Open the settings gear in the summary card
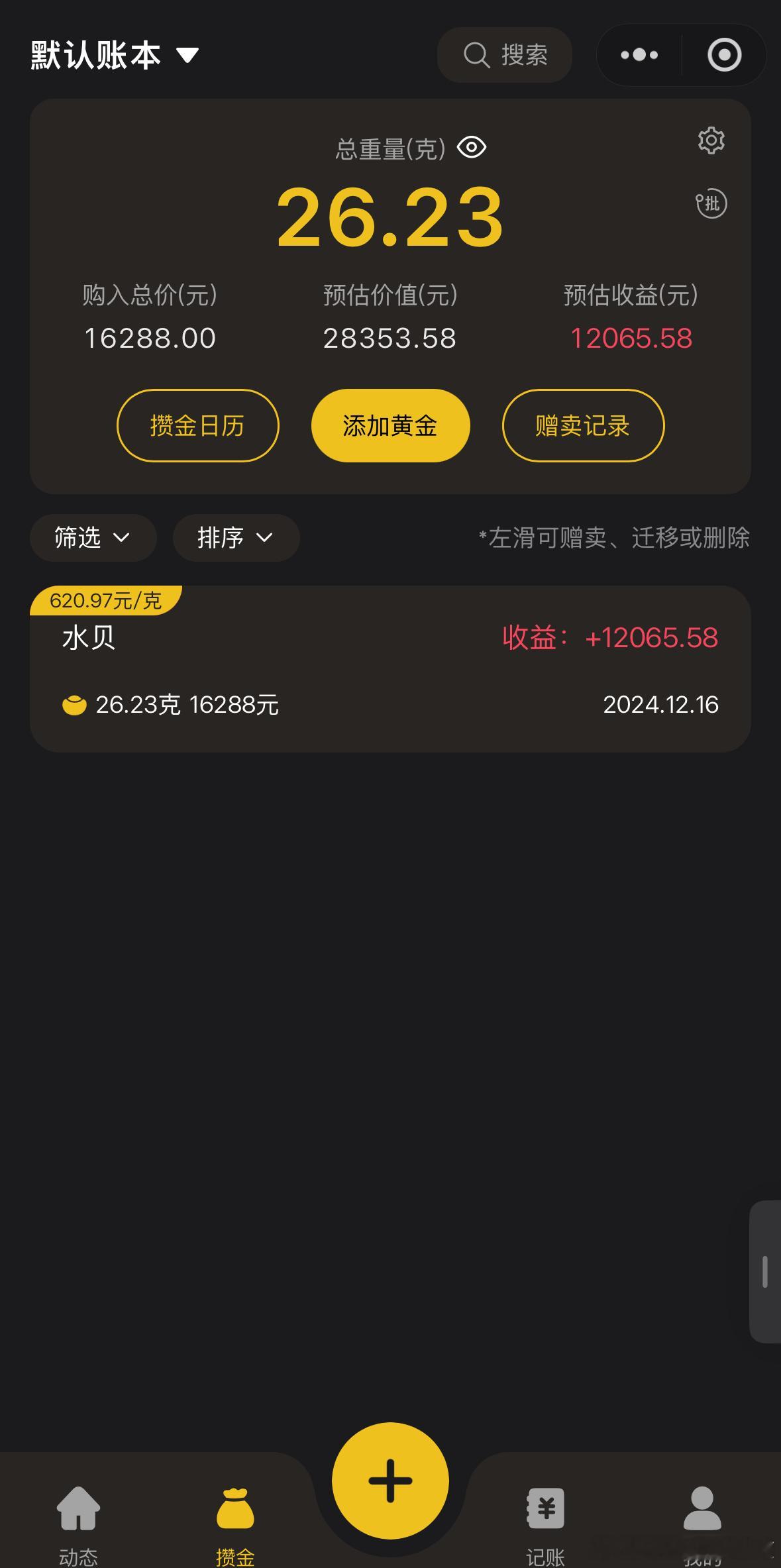Screen dimensions: 781x1568 click(x=711, y=140)
